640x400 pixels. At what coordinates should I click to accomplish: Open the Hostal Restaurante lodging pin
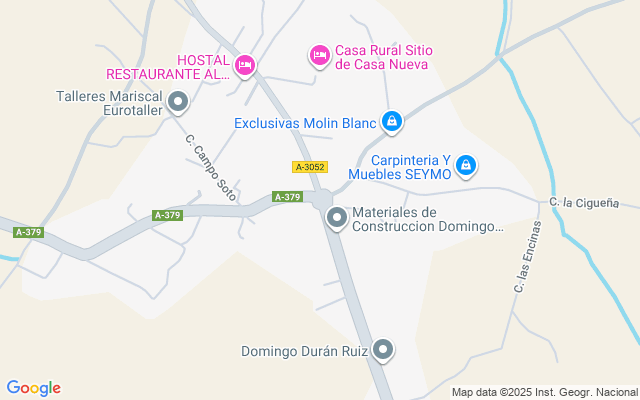245,66
